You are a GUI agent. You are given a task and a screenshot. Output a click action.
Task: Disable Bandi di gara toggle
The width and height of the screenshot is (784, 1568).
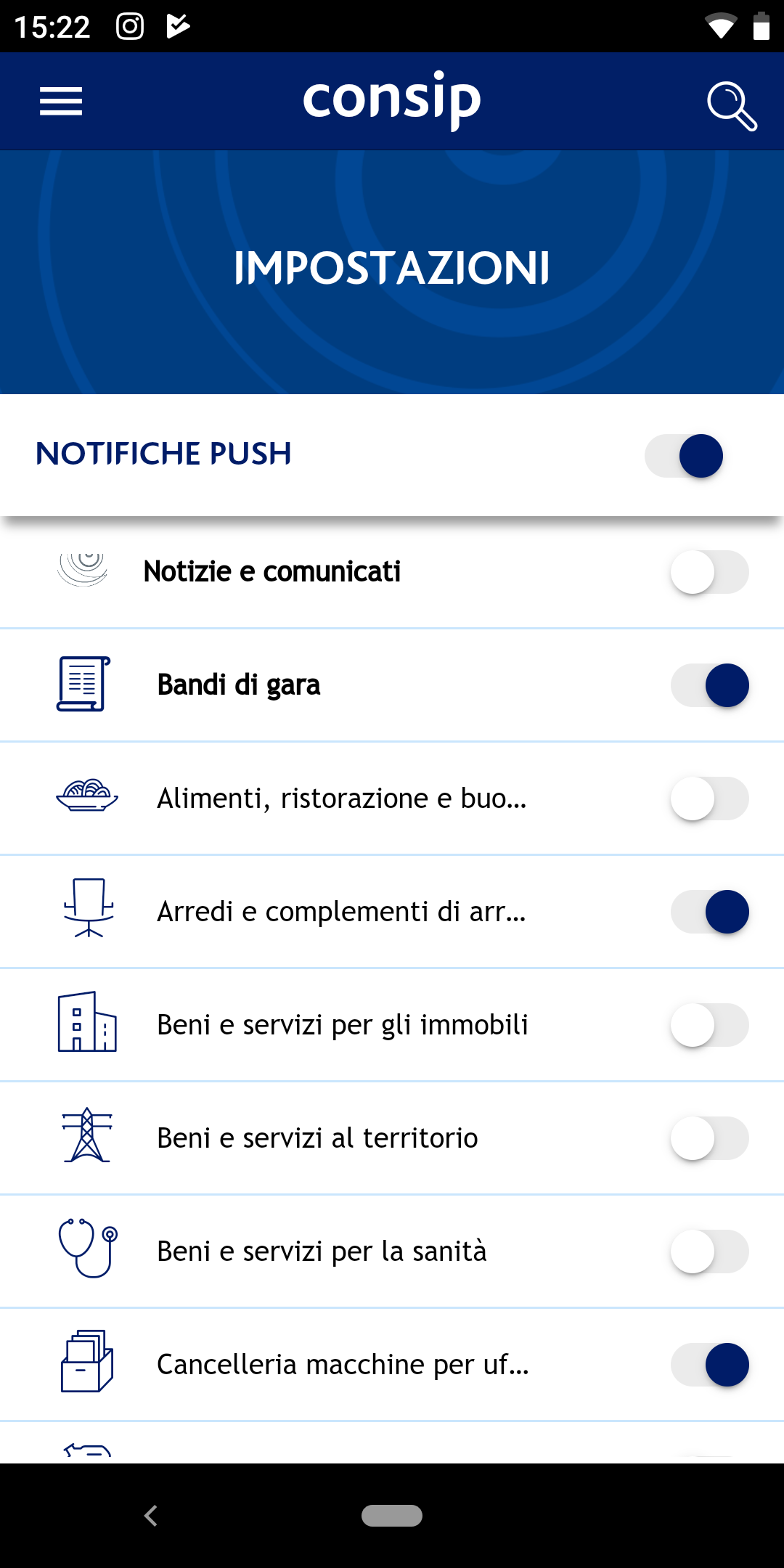pos(710,685)
